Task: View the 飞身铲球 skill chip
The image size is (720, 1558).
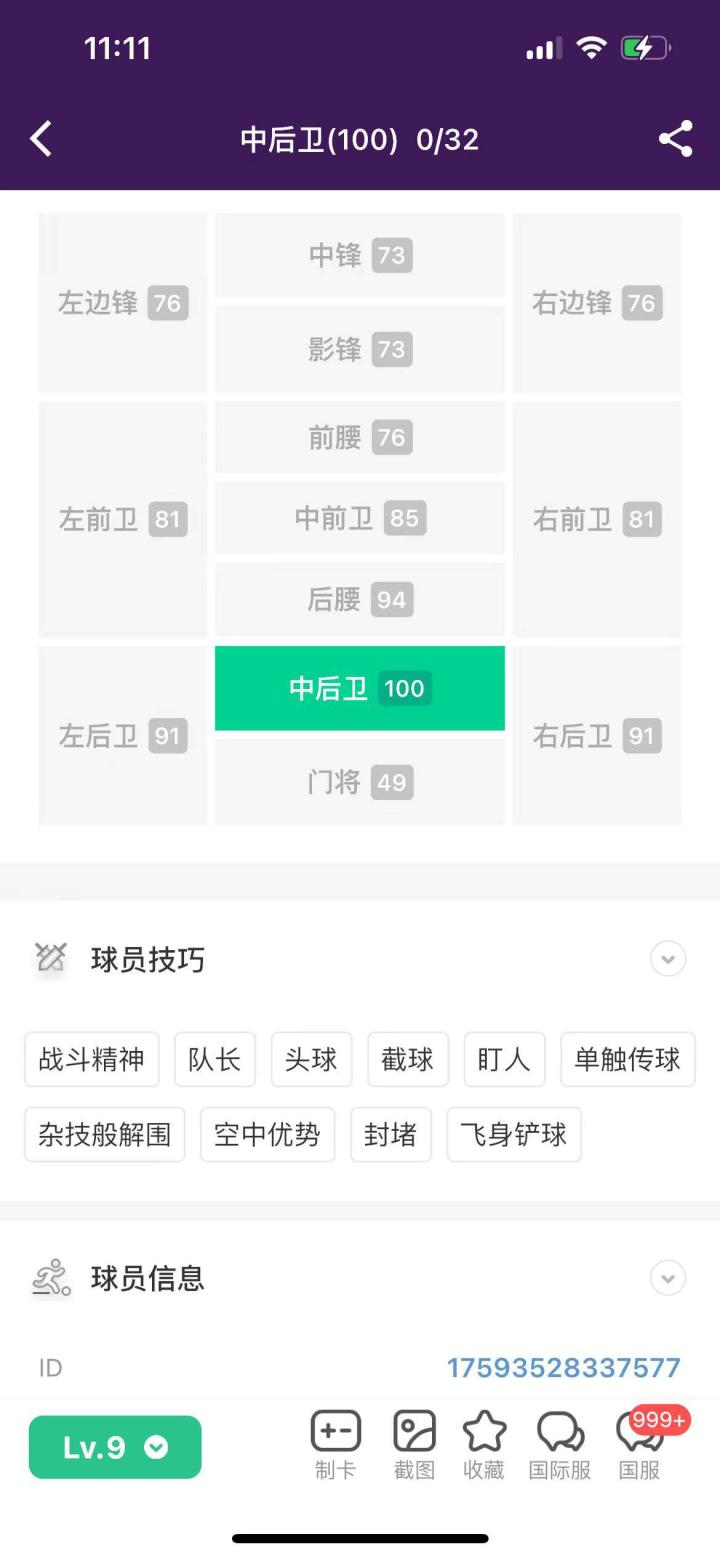Action: (x=514, y=1134)
